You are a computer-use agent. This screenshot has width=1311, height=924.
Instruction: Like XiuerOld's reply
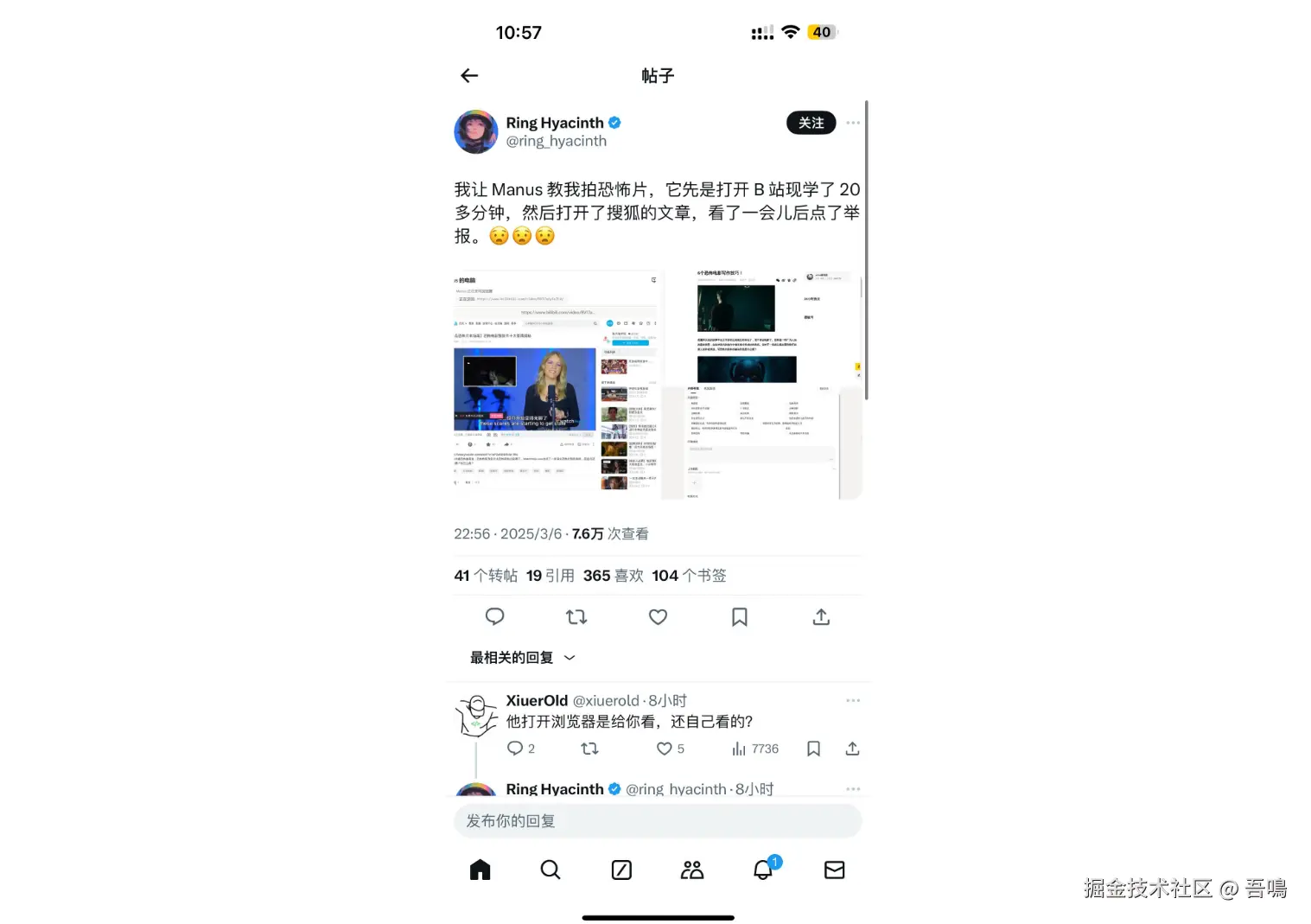coord(664,749)
